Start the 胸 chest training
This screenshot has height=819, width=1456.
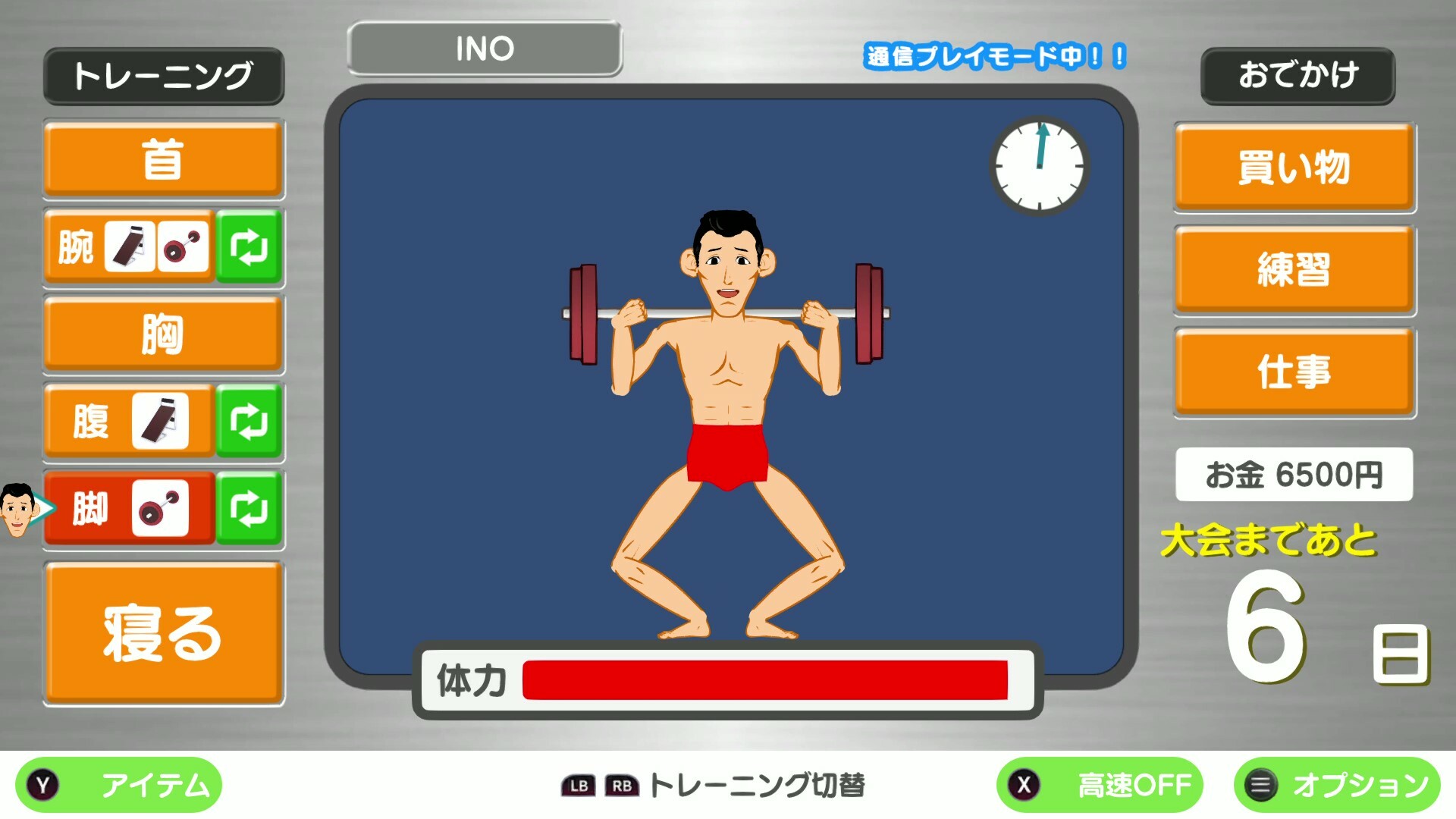coord(163,334)
